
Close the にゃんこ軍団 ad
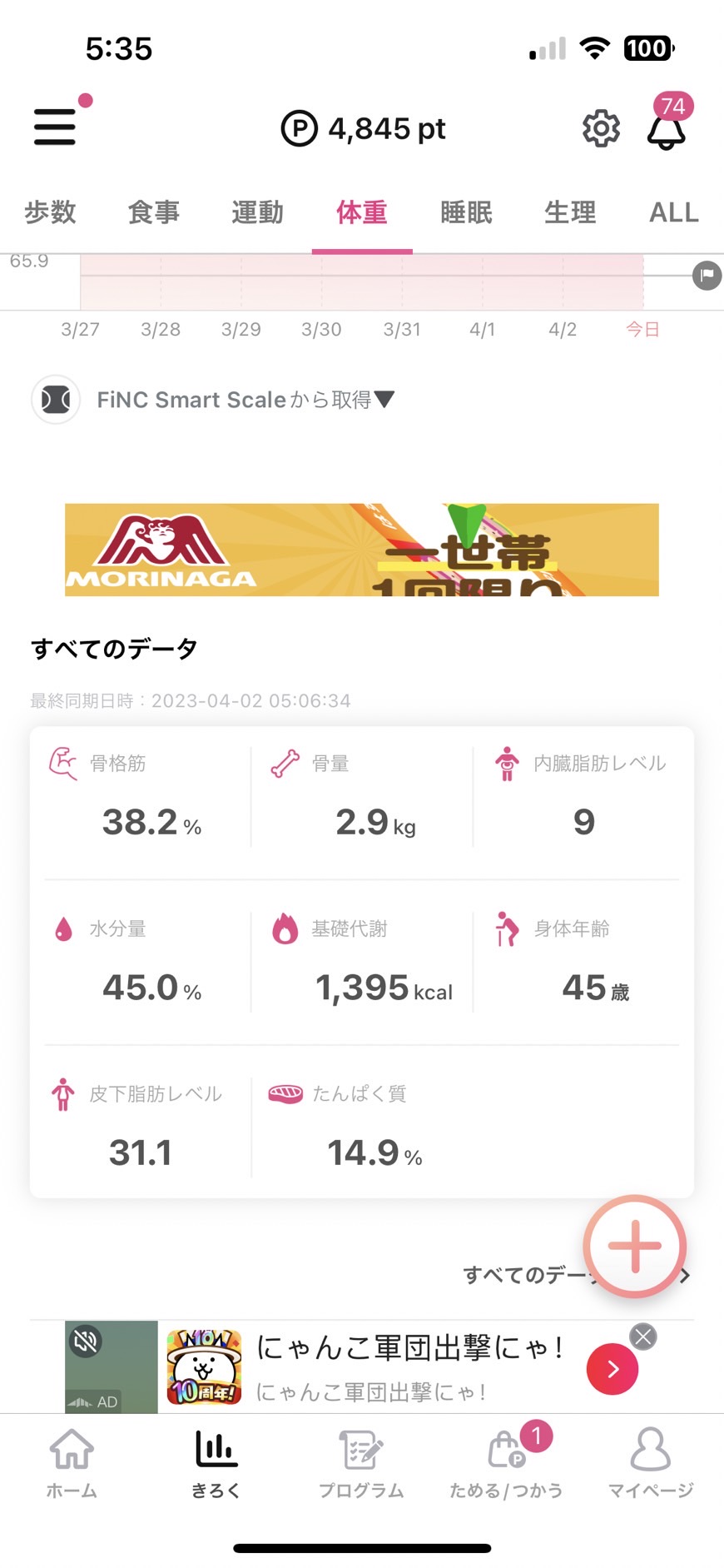[643, 1337]
